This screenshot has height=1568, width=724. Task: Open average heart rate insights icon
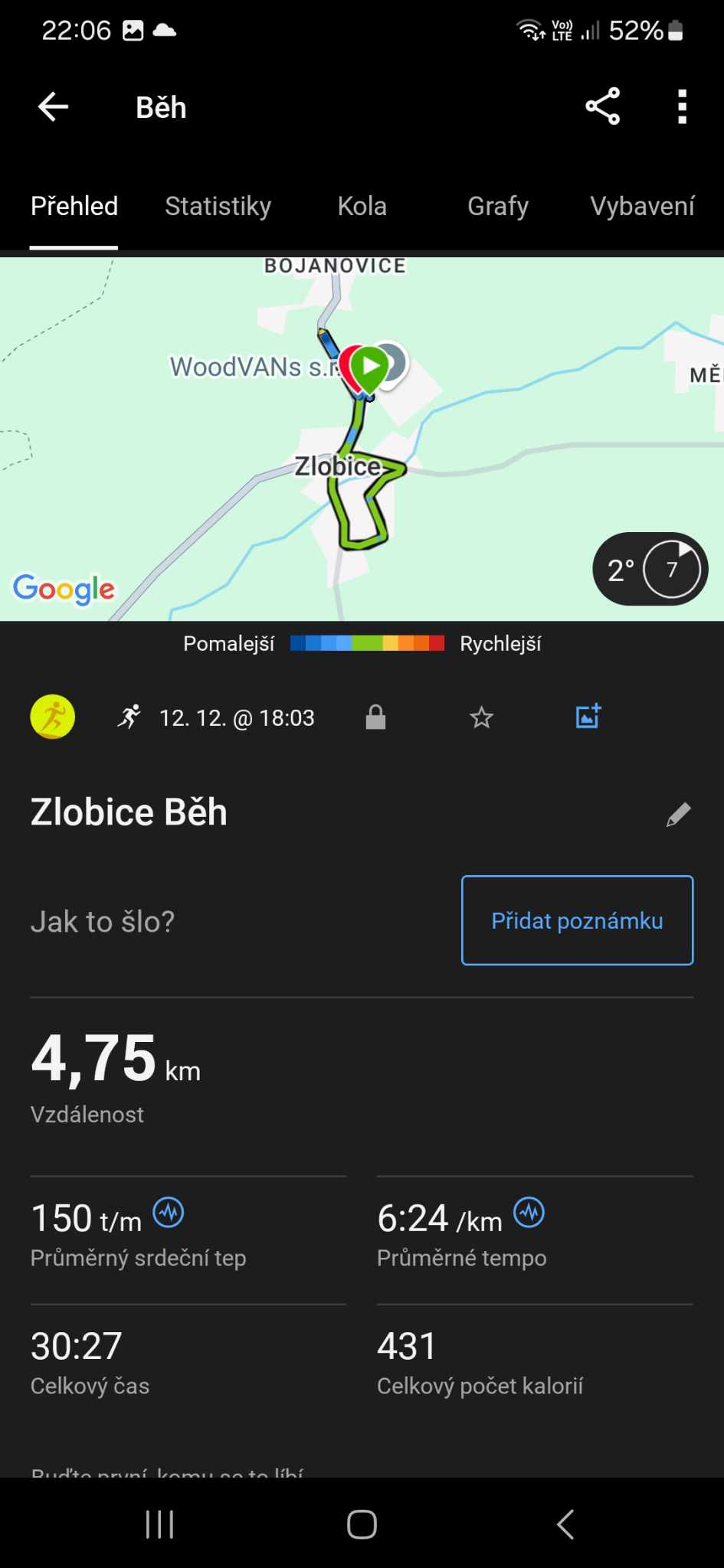[x=169, y=1213]
